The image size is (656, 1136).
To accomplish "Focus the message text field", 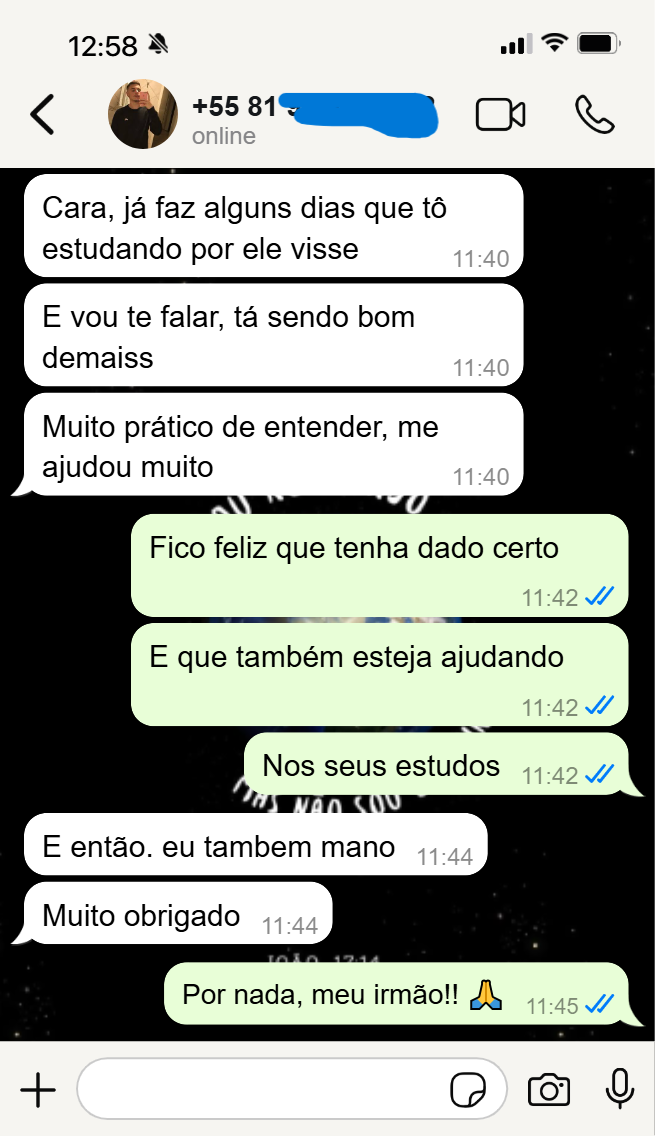I will click(260, 1089).
